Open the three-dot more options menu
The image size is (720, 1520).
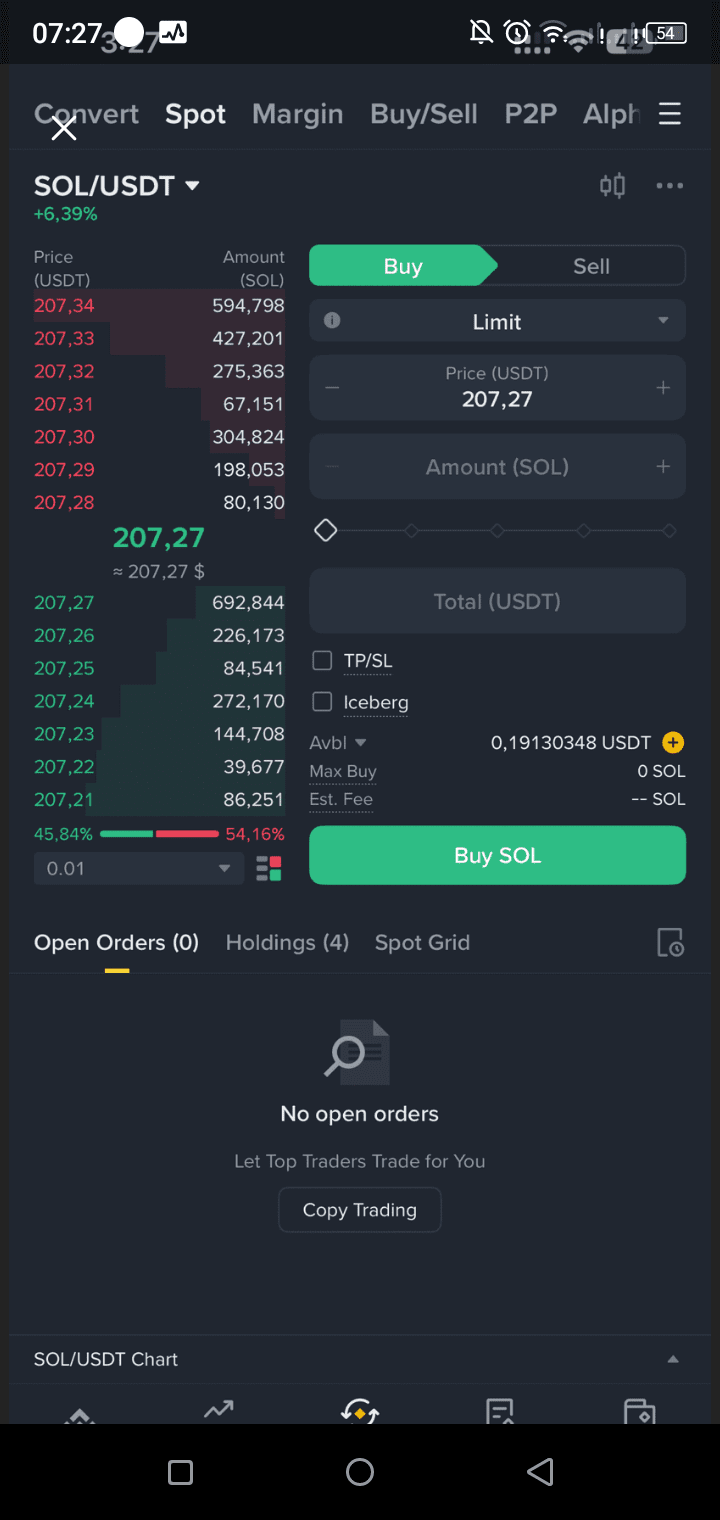[x=669, y=186]
